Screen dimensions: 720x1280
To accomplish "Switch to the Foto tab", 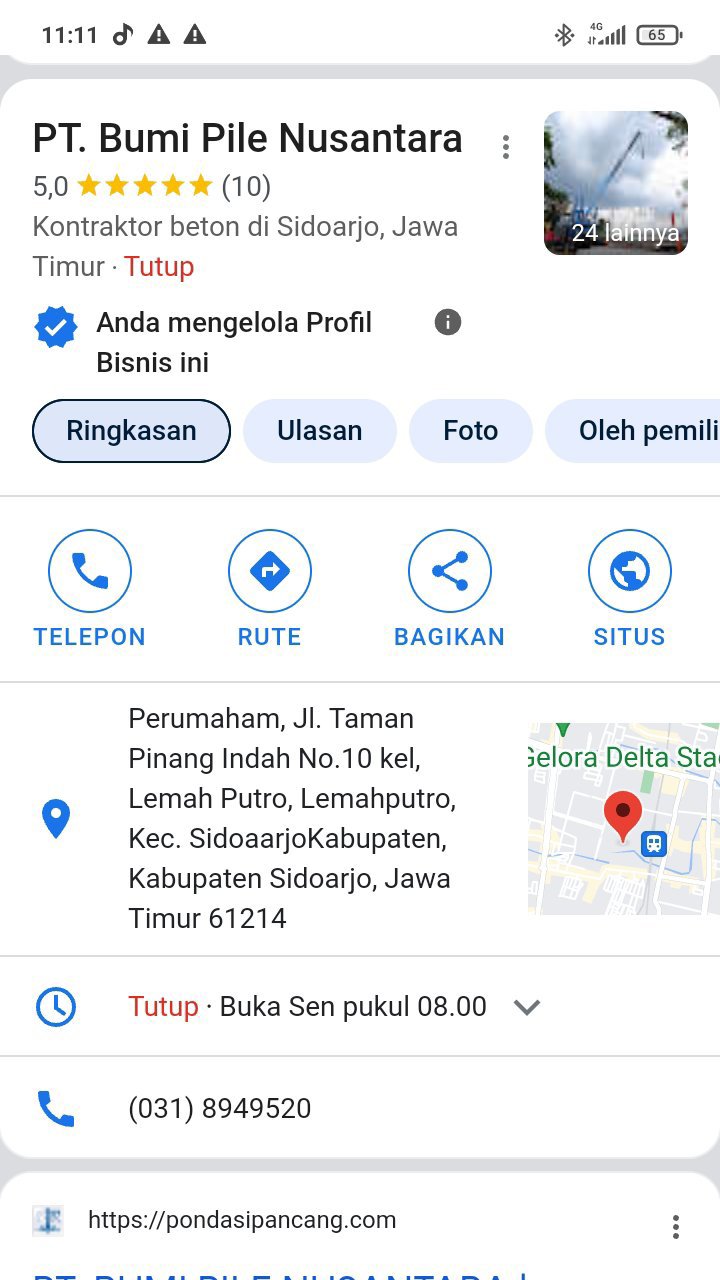I will (470, 431).
